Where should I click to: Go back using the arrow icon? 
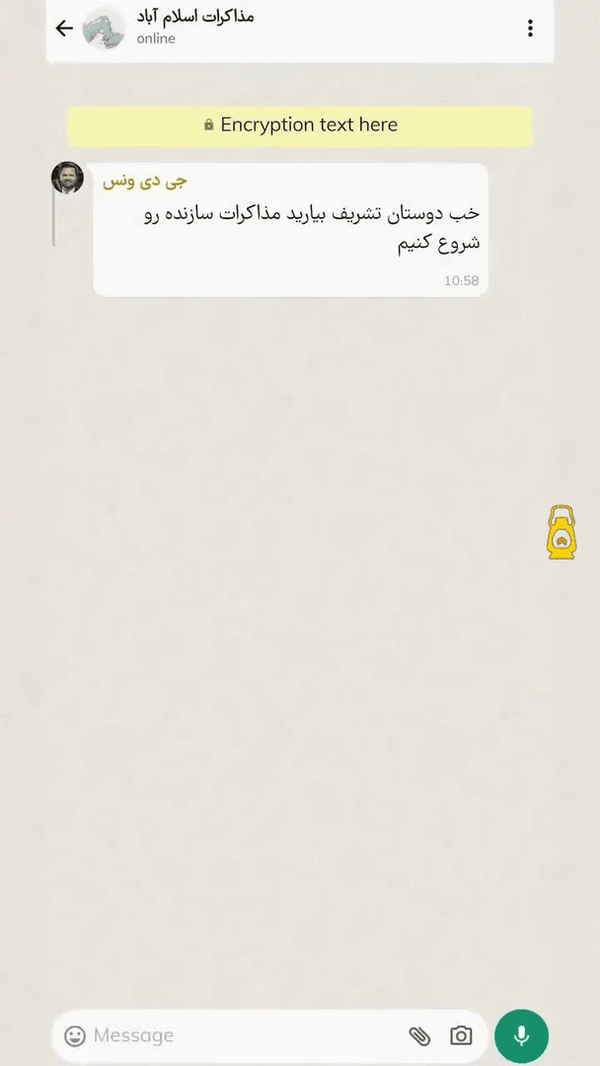64,28
